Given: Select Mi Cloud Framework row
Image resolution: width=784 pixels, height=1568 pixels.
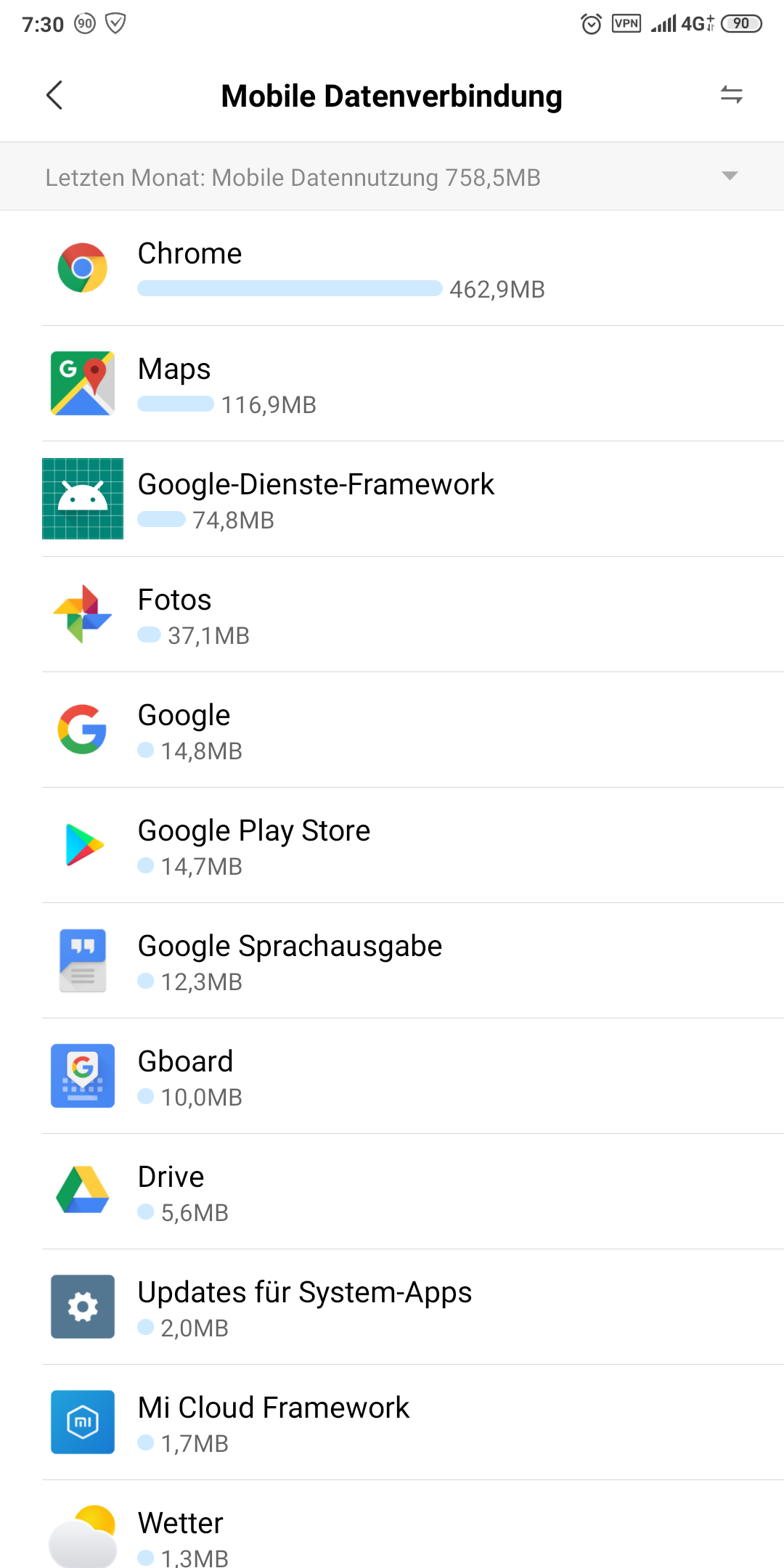Looking at the screenshot, I should pos(392,1423).
